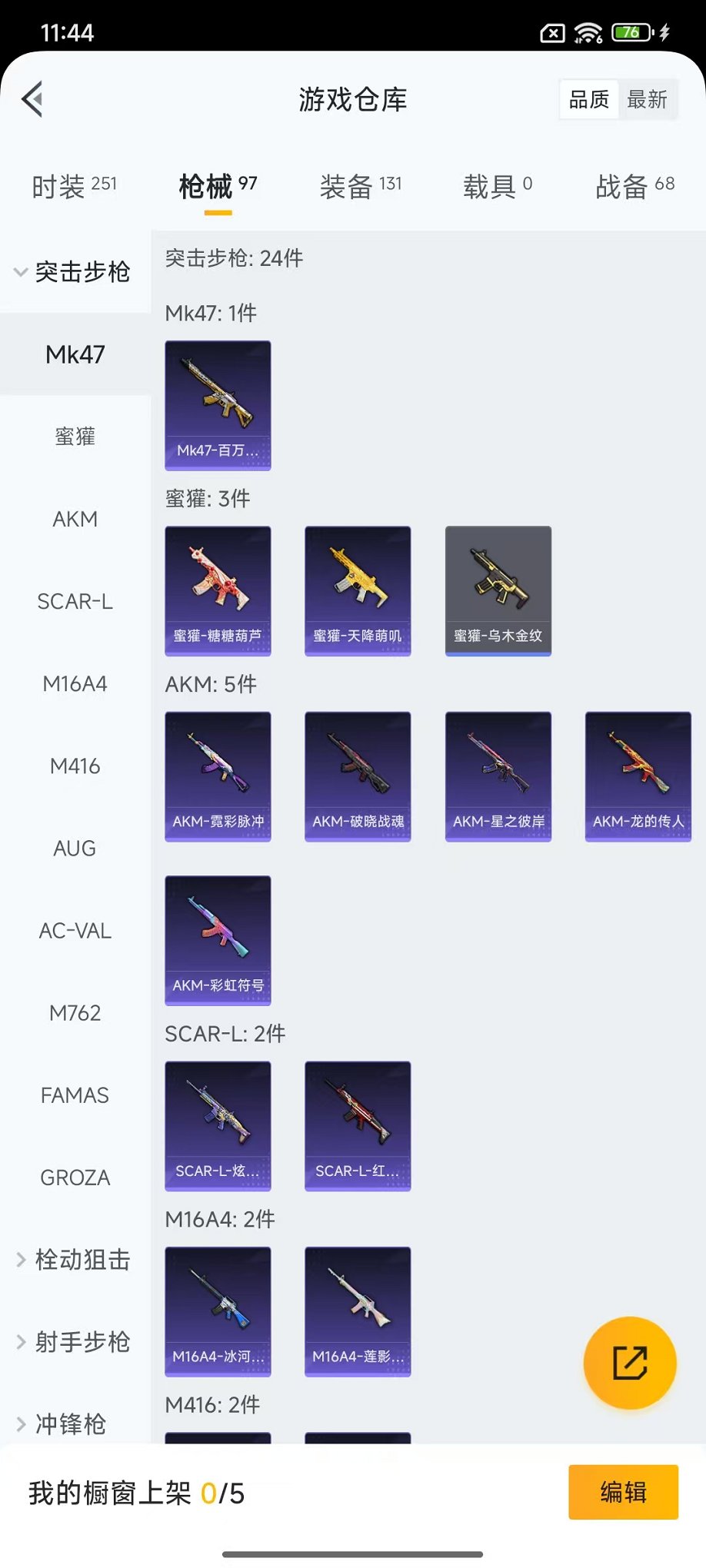Viewport: 706px width, 1568px height.
Task: Expand the 射手步枪 category
Action: point(74,1341)
